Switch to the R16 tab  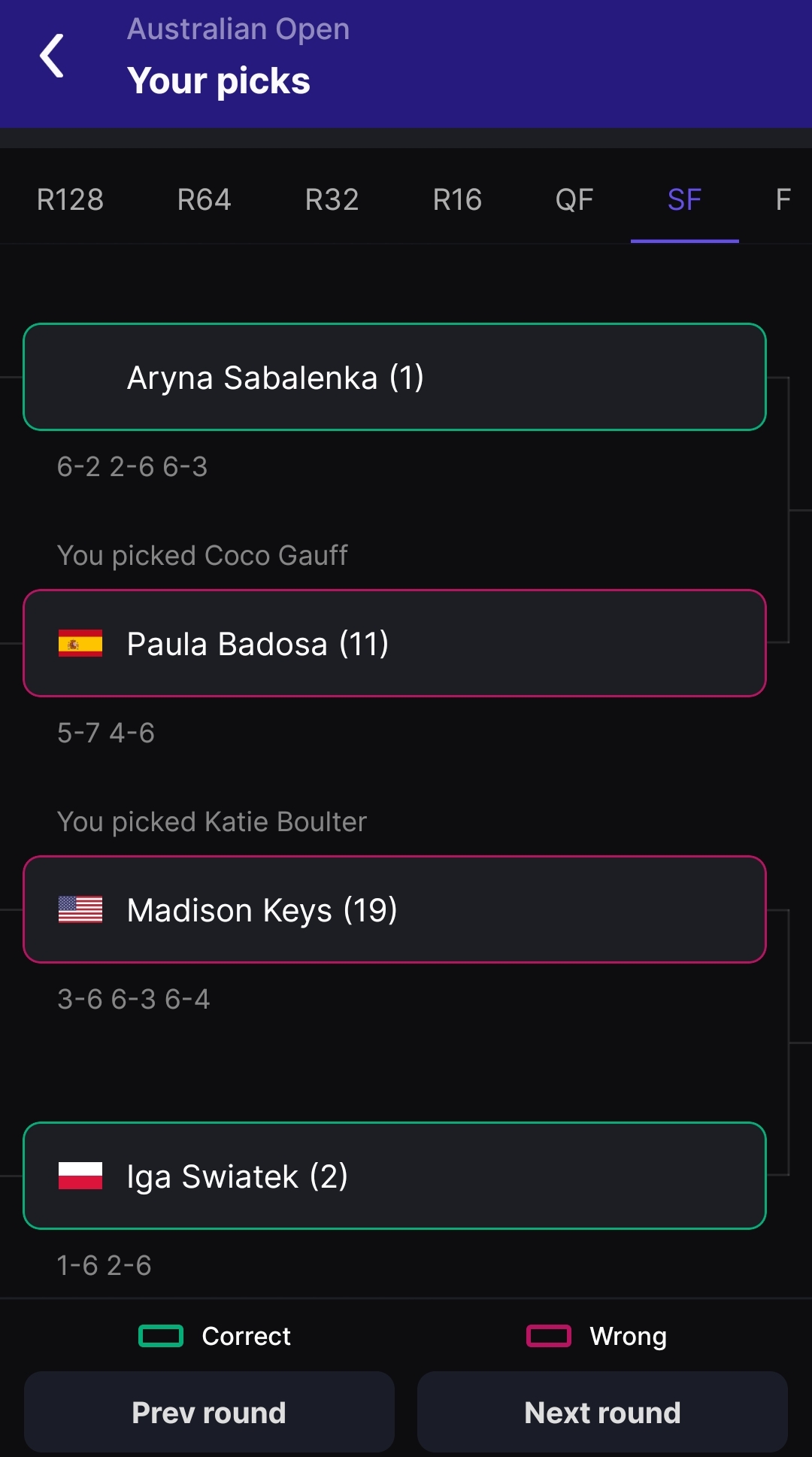(x=457, y=200)
